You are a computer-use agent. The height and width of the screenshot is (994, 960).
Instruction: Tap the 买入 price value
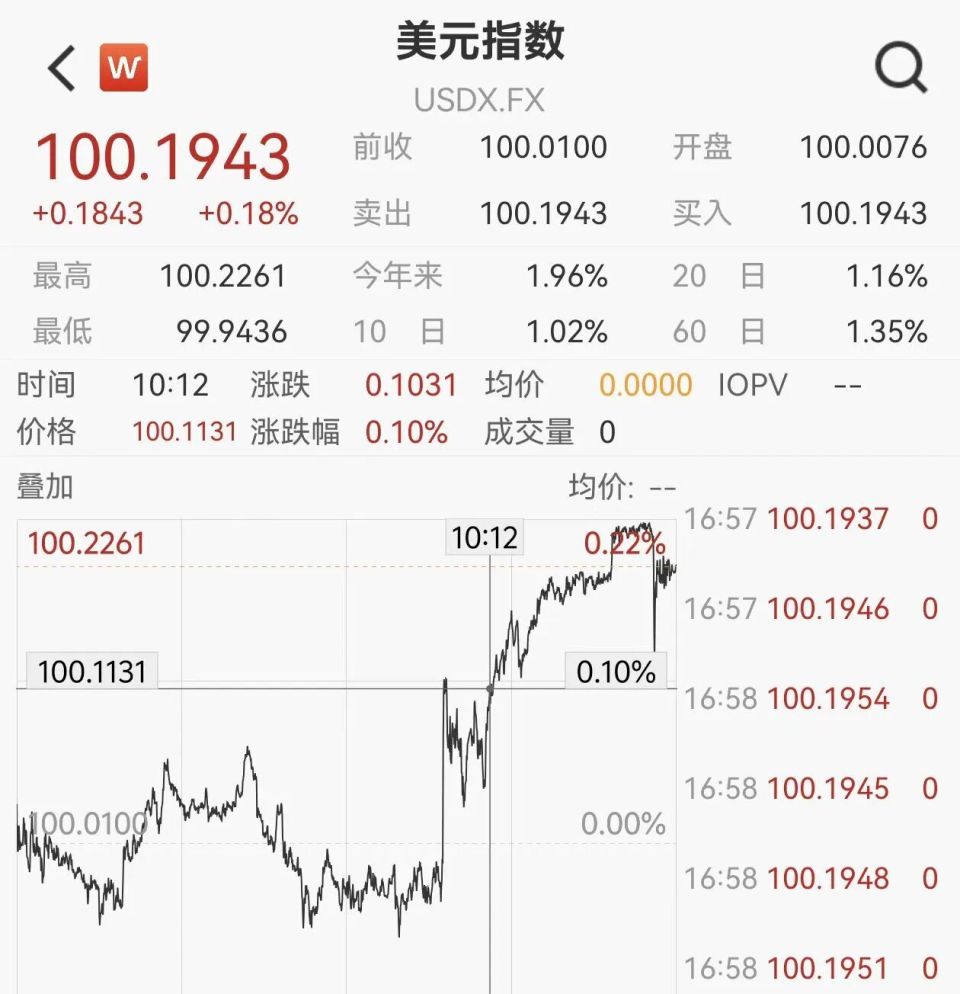coord(865,213)
